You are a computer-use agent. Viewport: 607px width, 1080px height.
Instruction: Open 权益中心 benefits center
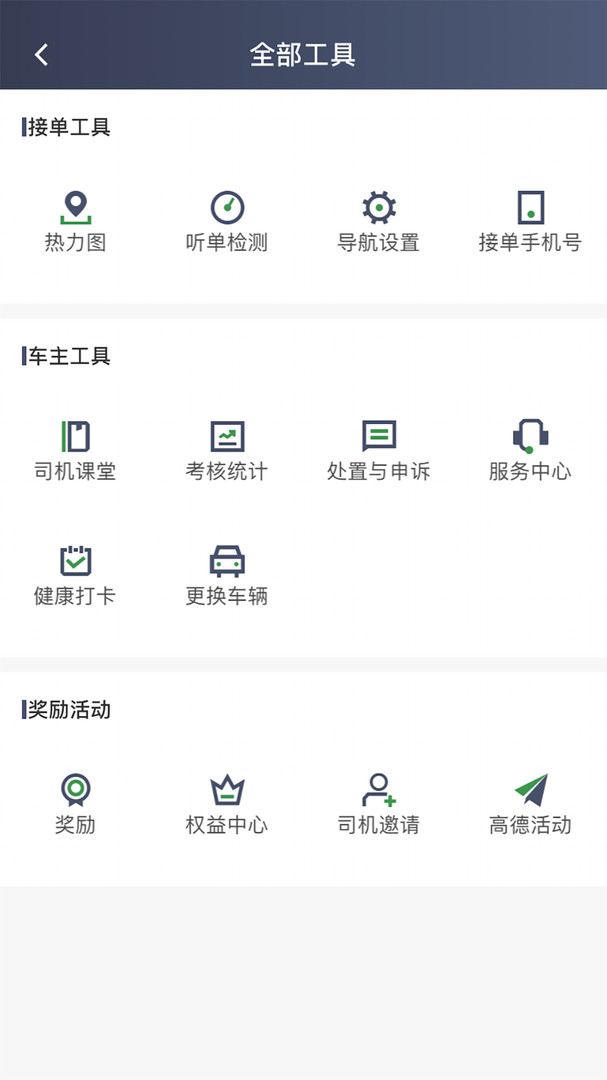pyautogui.click(x=227, y=804)
